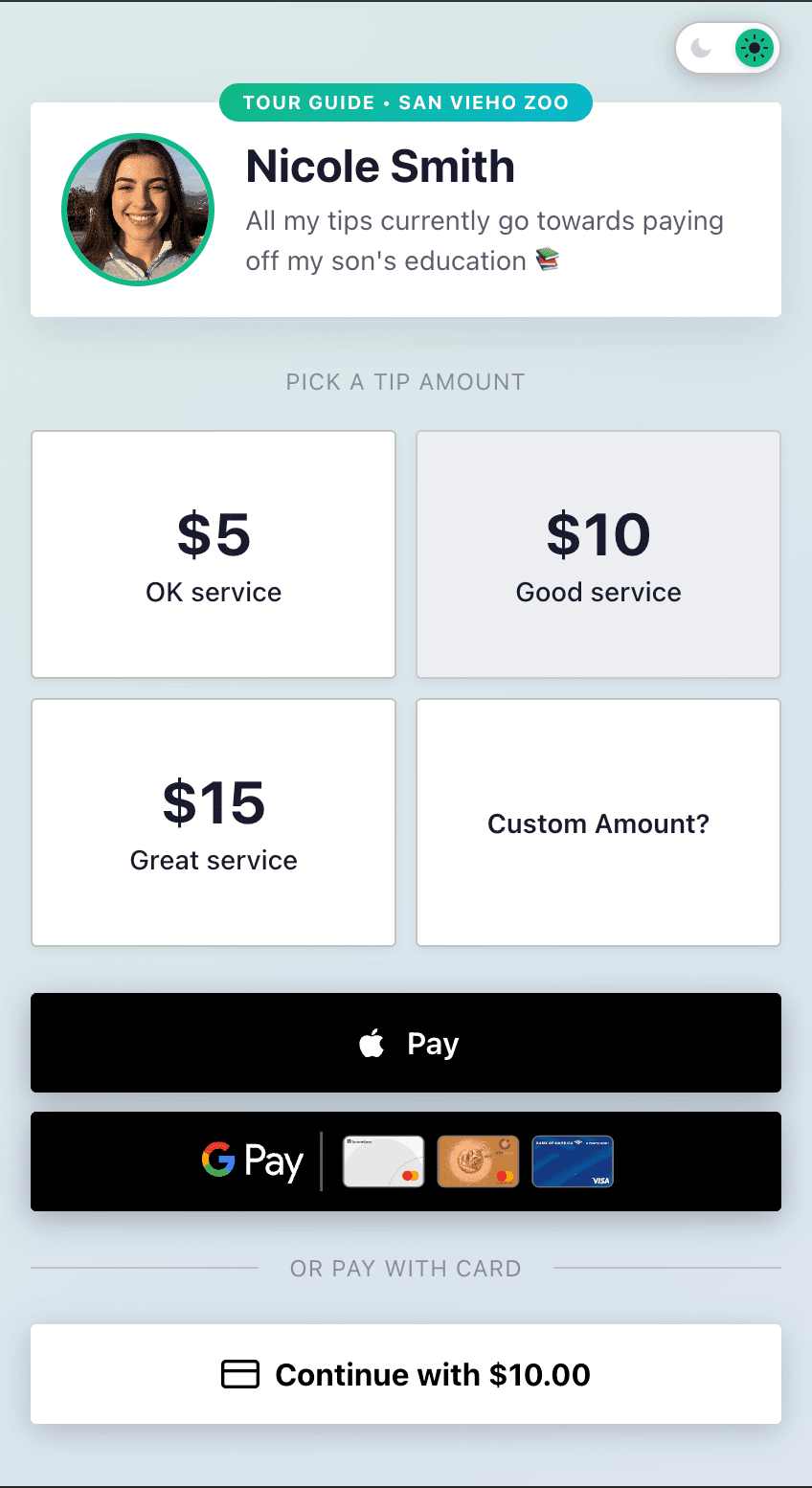Image resolution: width=812 pixels, height=1488 pixels.
Task: Click the moon icon in the theme switch
Action: (702, 47)
